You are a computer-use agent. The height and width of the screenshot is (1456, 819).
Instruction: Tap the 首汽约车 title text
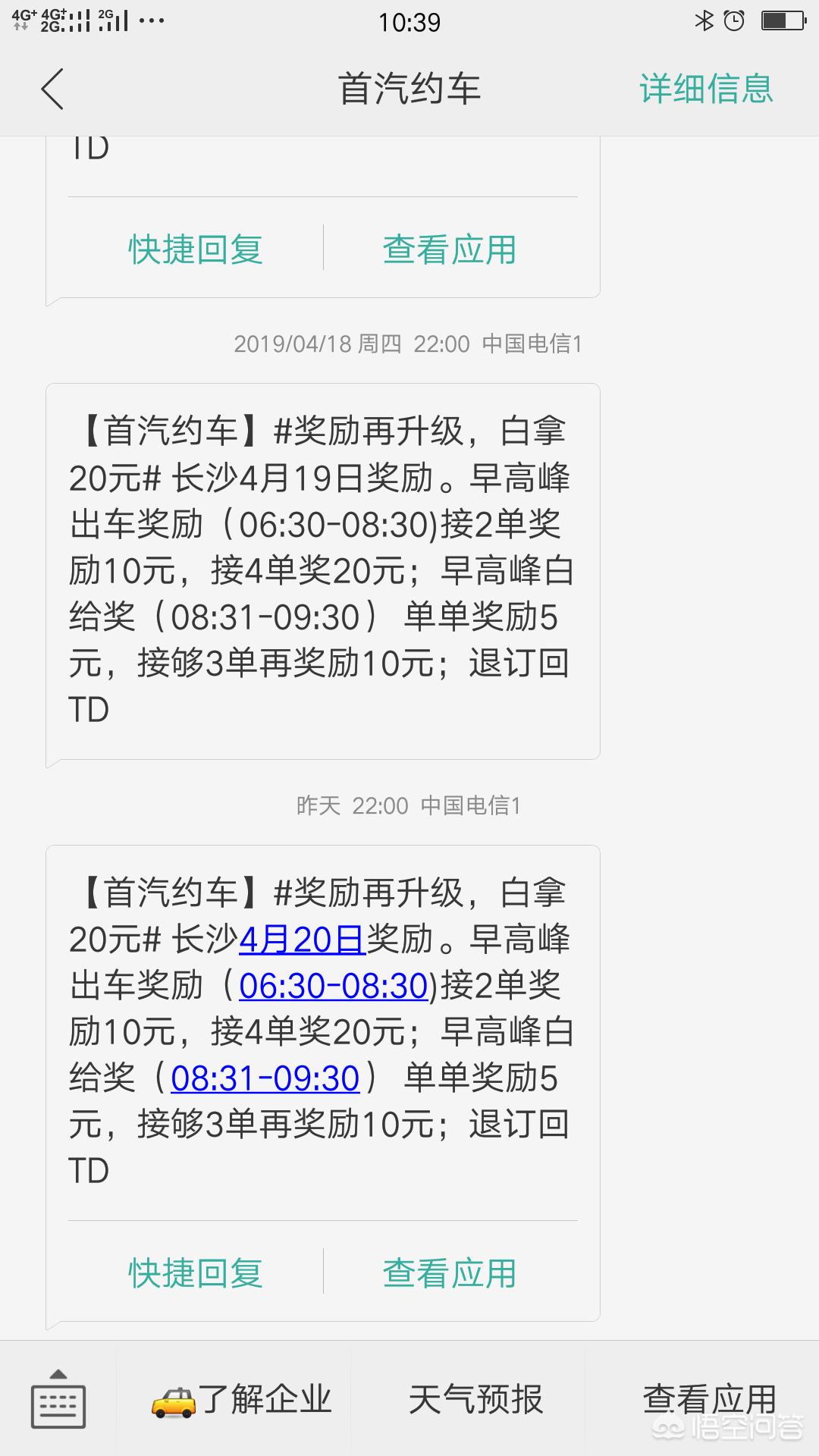(409, 89)
